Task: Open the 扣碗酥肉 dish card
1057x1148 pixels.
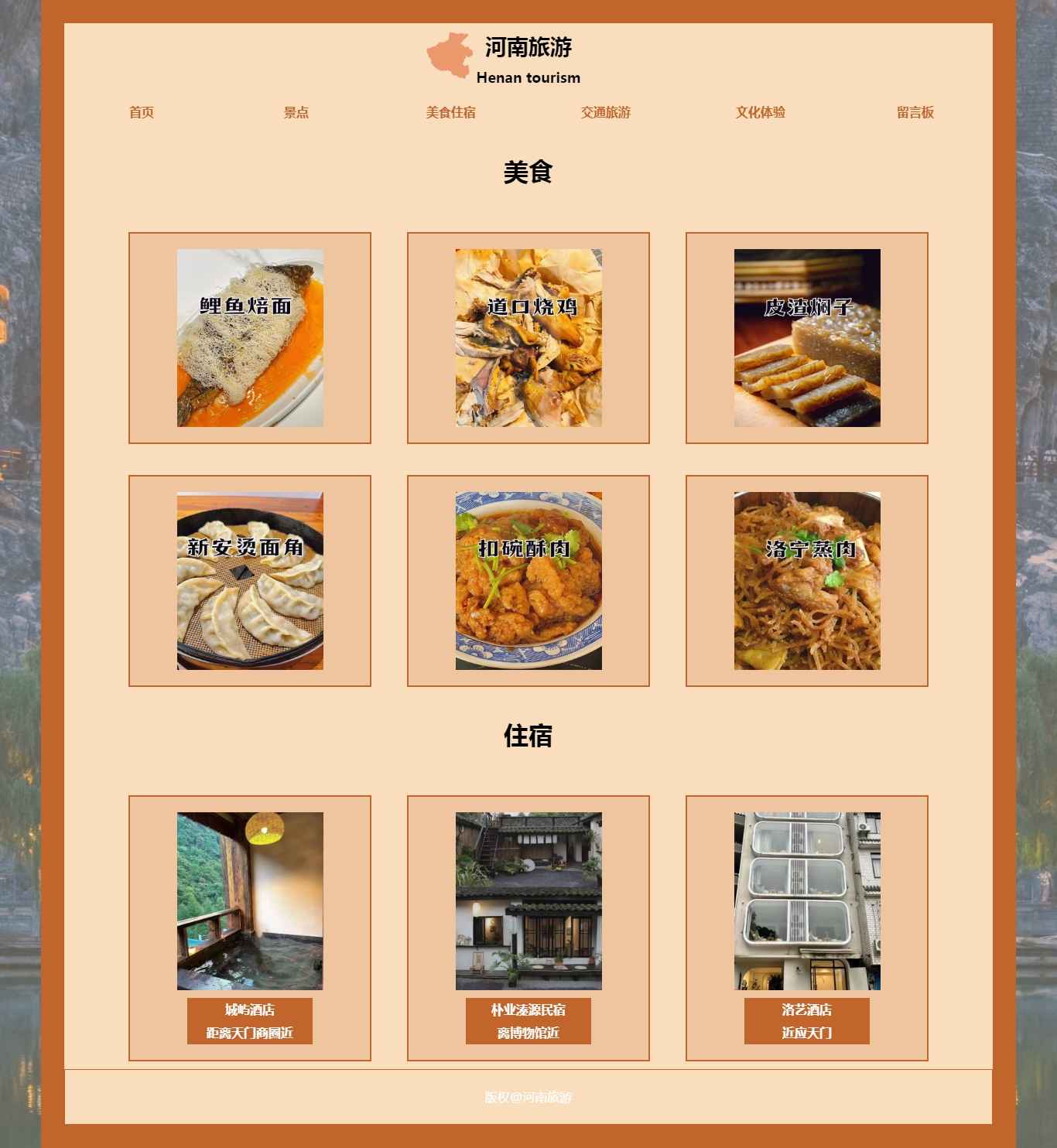Action: (528, 581)
